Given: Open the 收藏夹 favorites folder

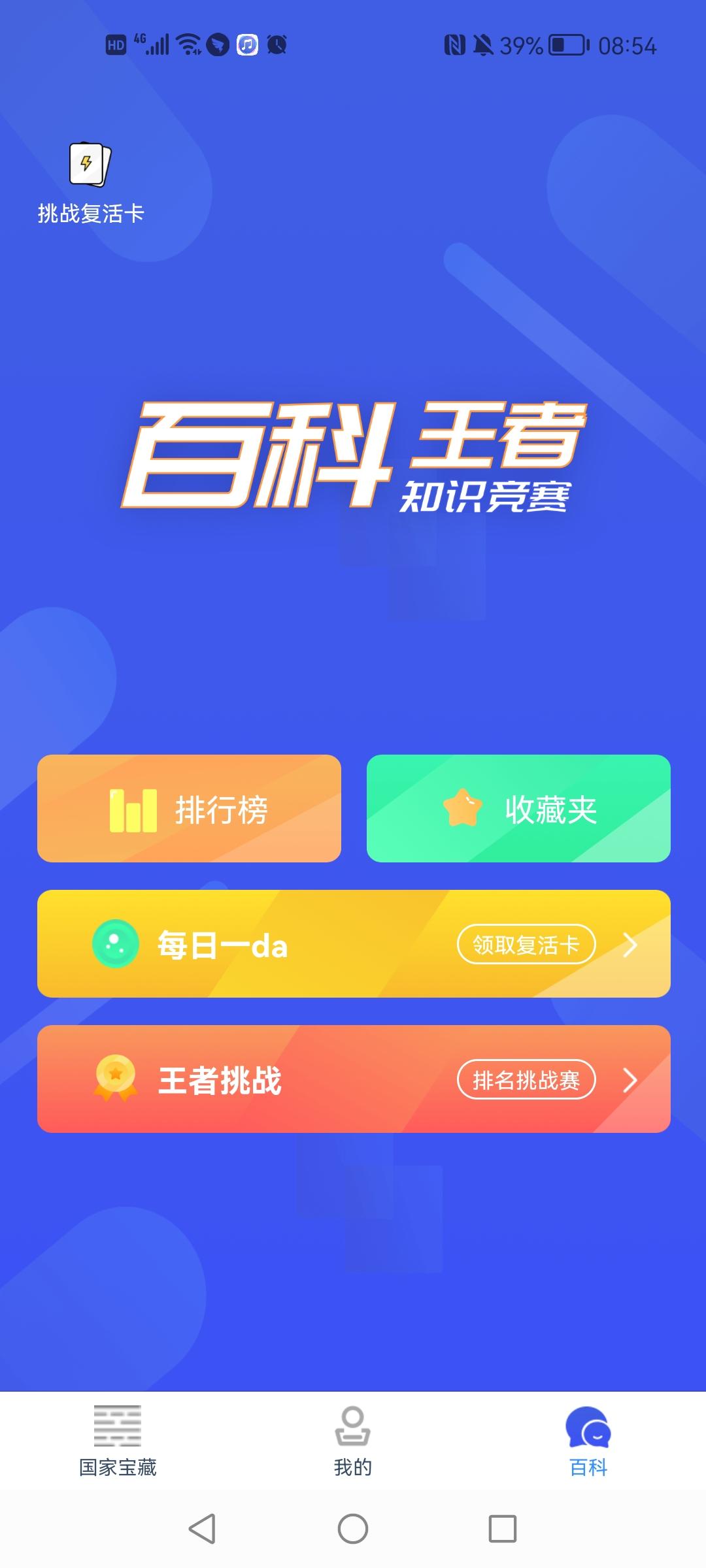Looking at the screenshot, I should (x=518, y=809).
